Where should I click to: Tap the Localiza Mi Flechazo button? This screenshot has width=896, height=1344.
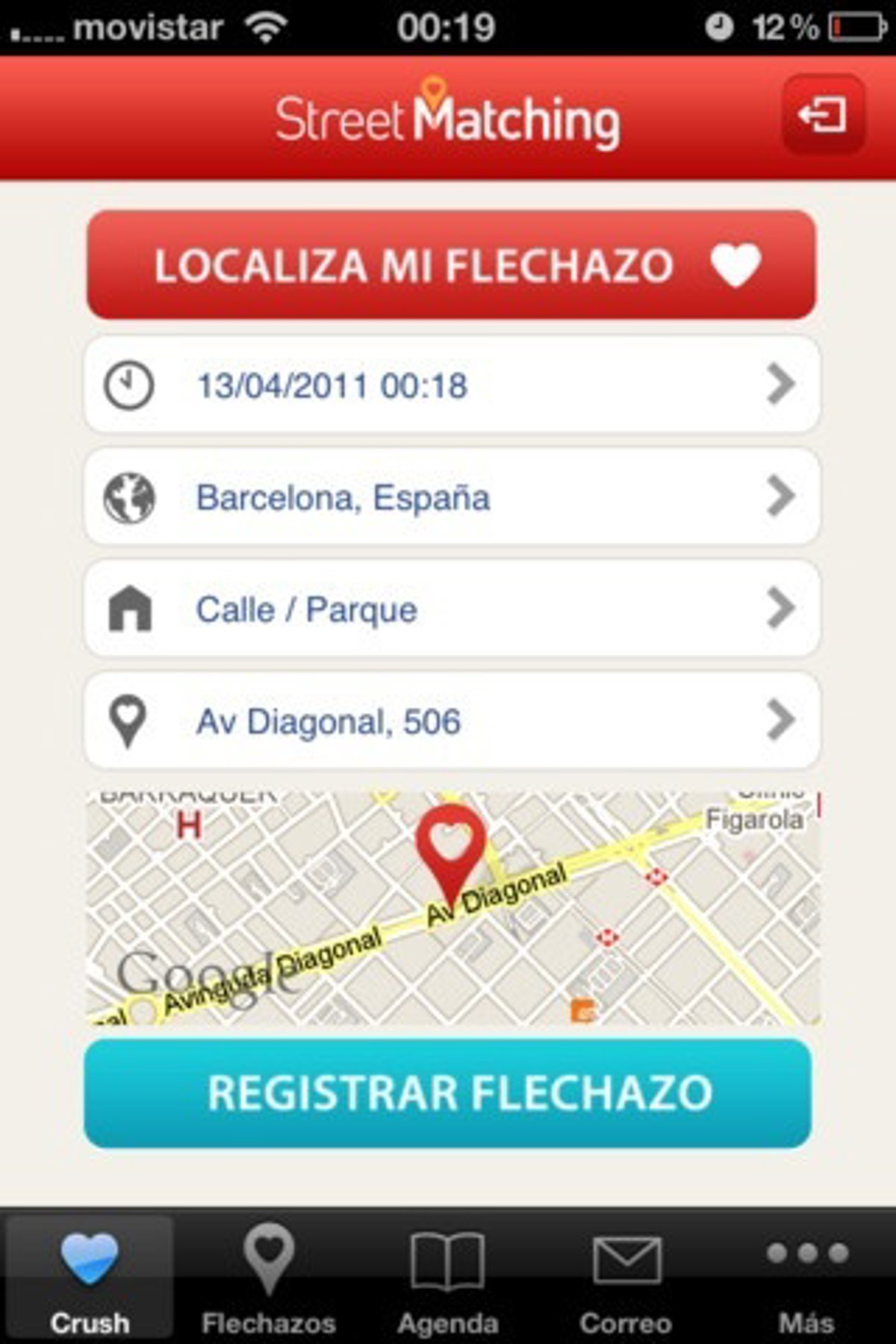[x=451, y=265]
